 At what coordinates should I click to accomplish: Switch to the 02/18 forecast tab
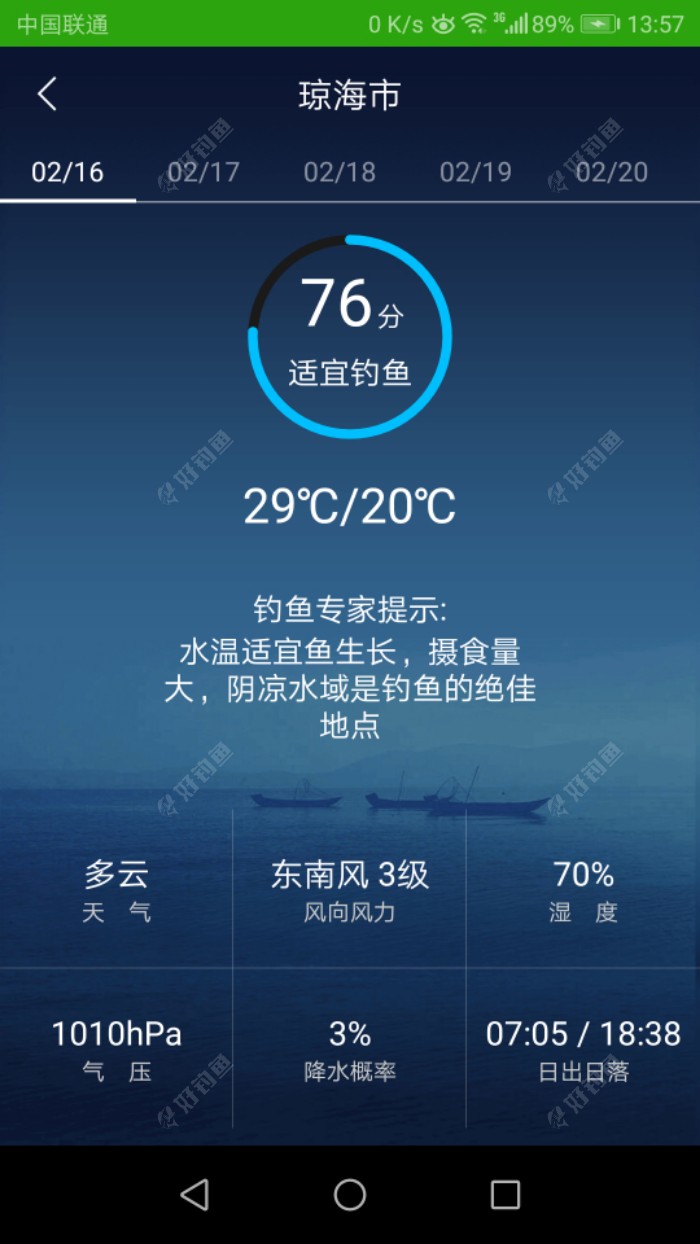tap(340, 172)
